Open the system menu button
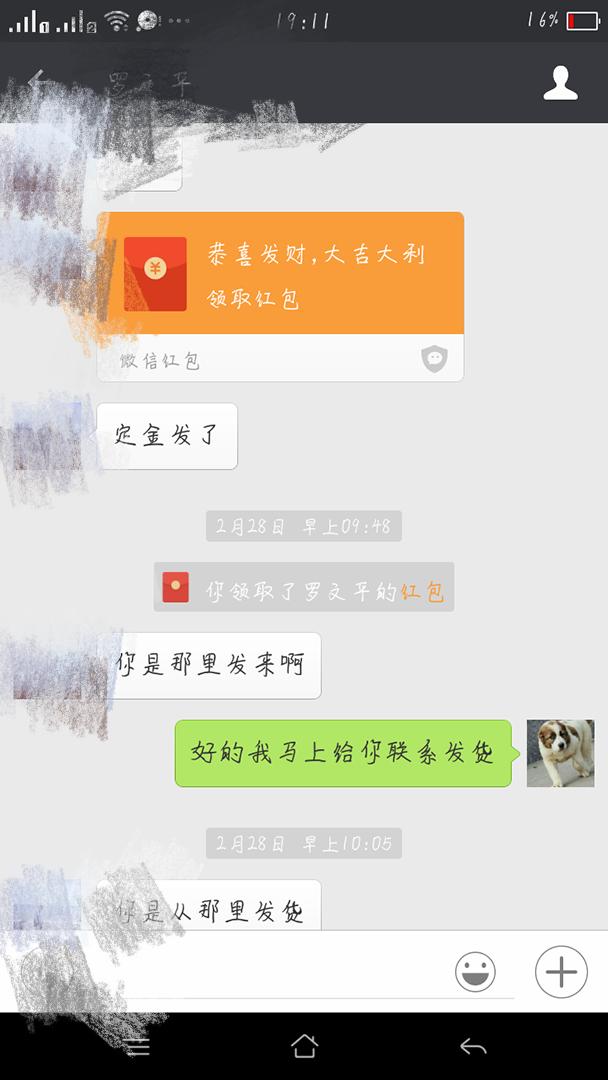The image size is (608, 1080). coord(138,1046)
